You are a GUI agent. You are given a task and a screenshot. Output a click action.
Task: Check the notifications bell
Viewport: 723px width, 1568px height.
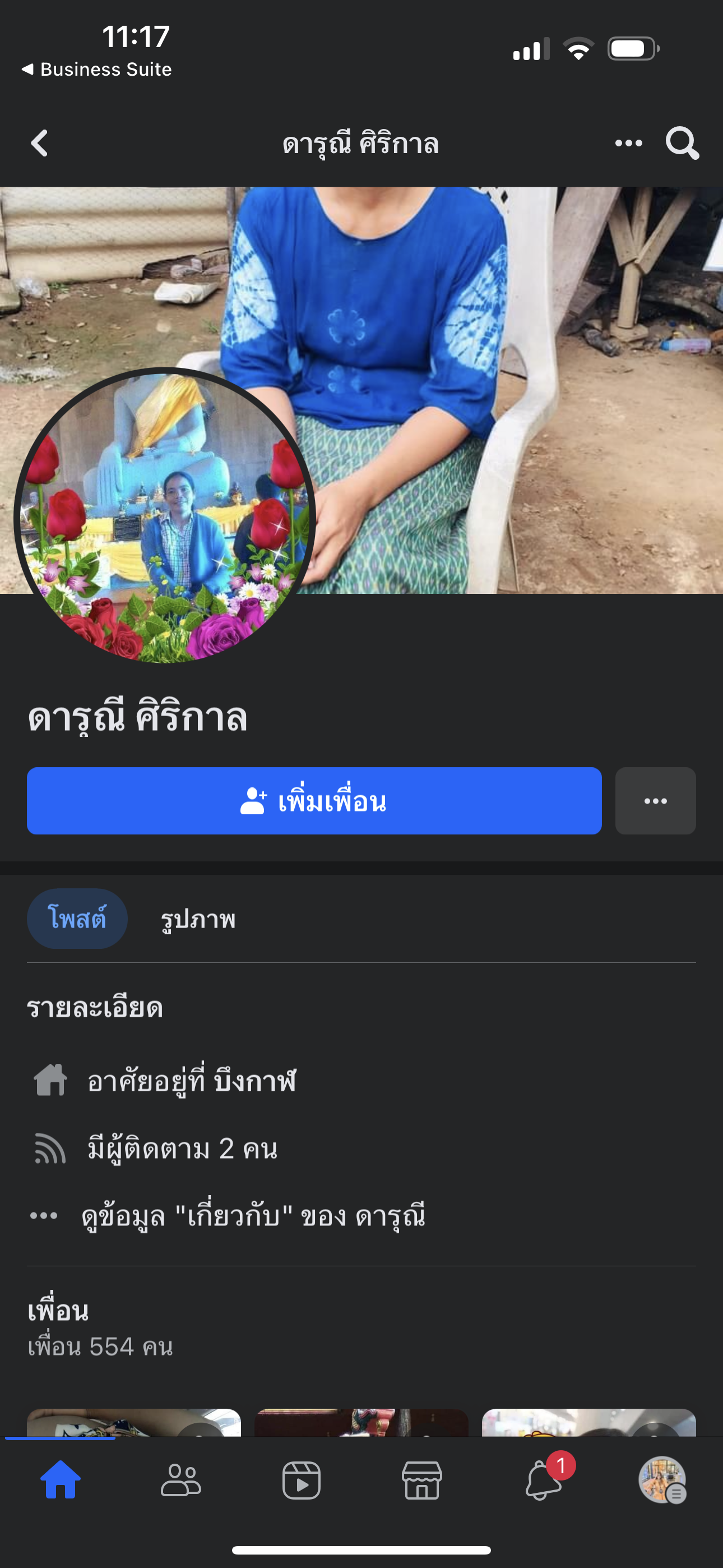pyautogui.click(x=543, y=1480)
